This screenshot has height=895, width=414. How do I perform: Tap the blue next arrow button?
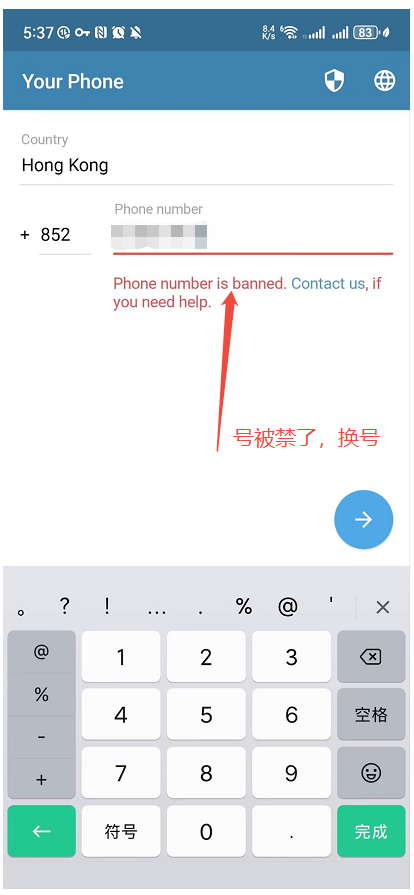coord(363,519)
